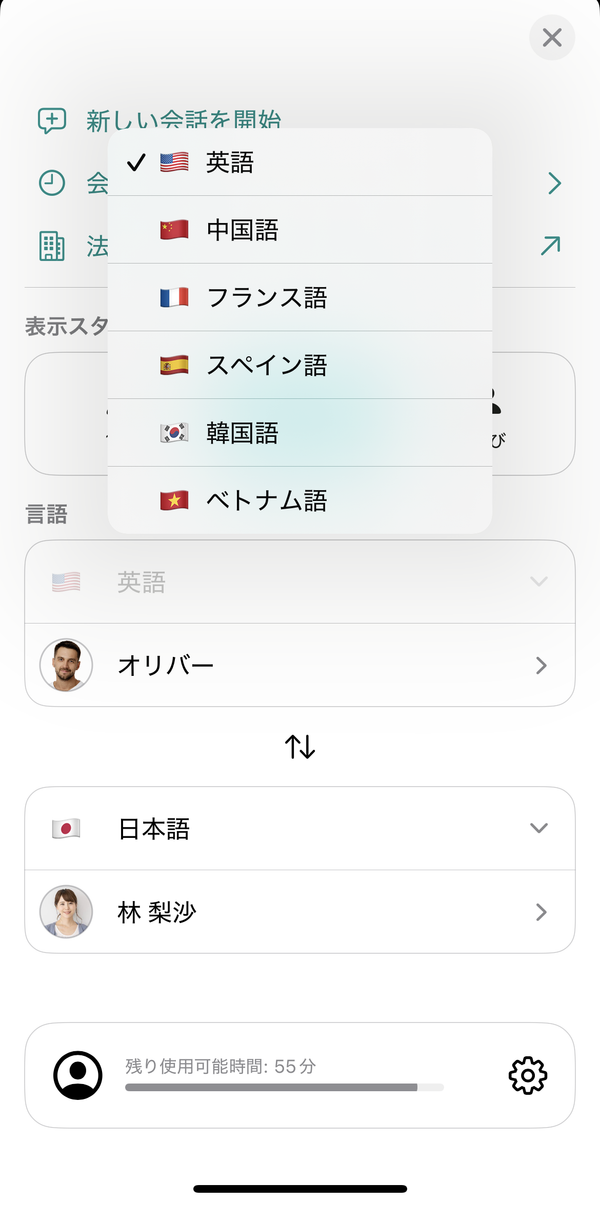The image size is (600, 1205).
Task: Open settings with the gear icon
Action: point(528,1075)
